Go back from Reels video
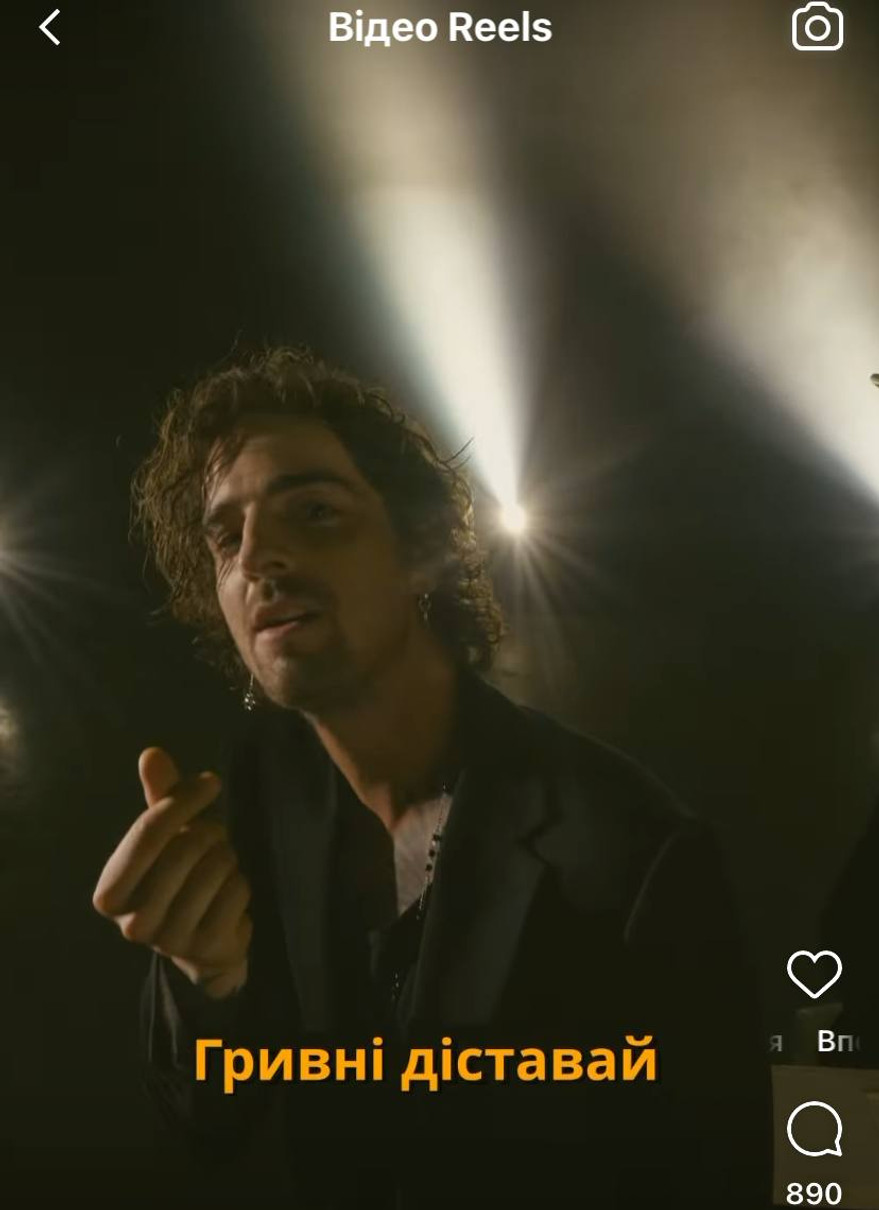The height and width of the screenshot is (1210, 879). pyautogui.click(x=49, y=28)
